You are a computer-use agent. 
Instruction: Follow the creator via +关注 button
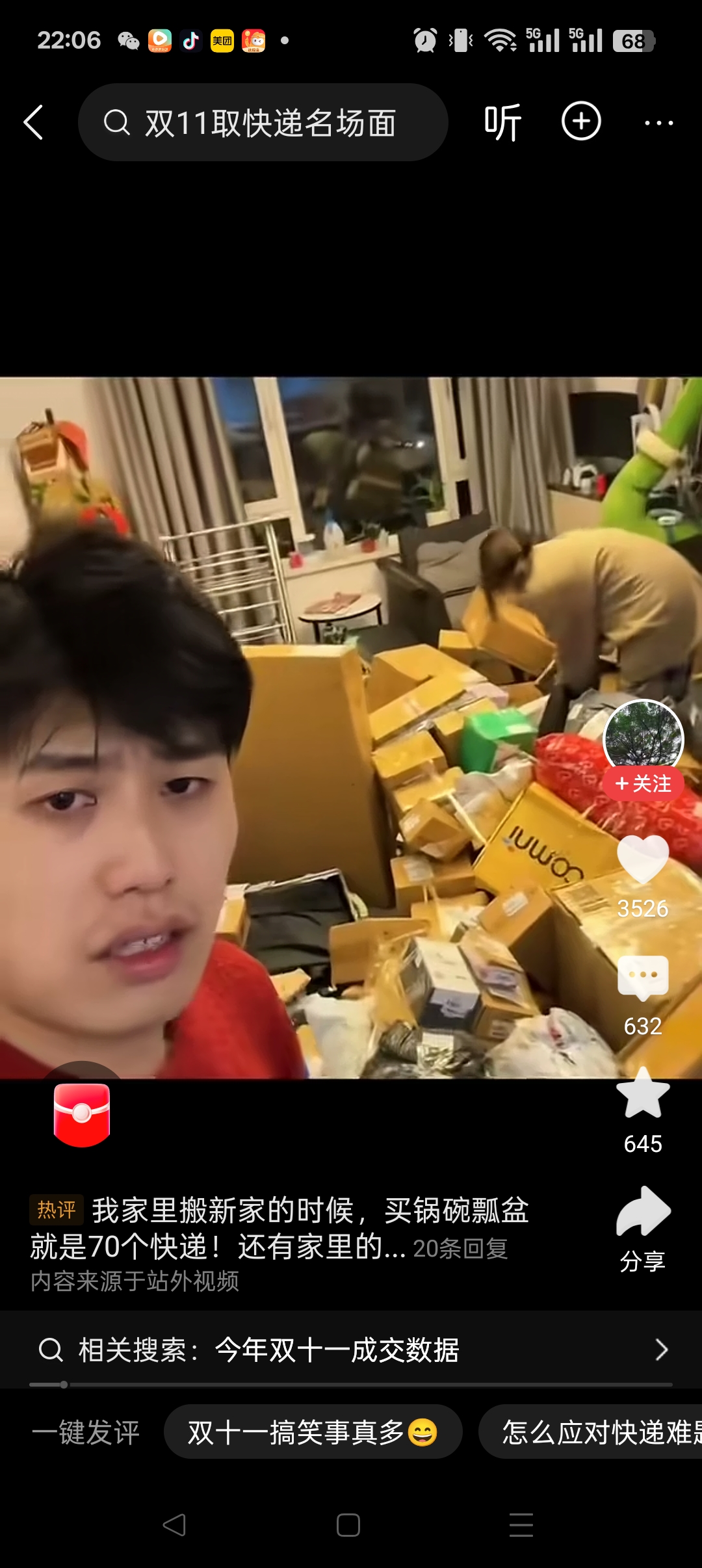(644, 785)
